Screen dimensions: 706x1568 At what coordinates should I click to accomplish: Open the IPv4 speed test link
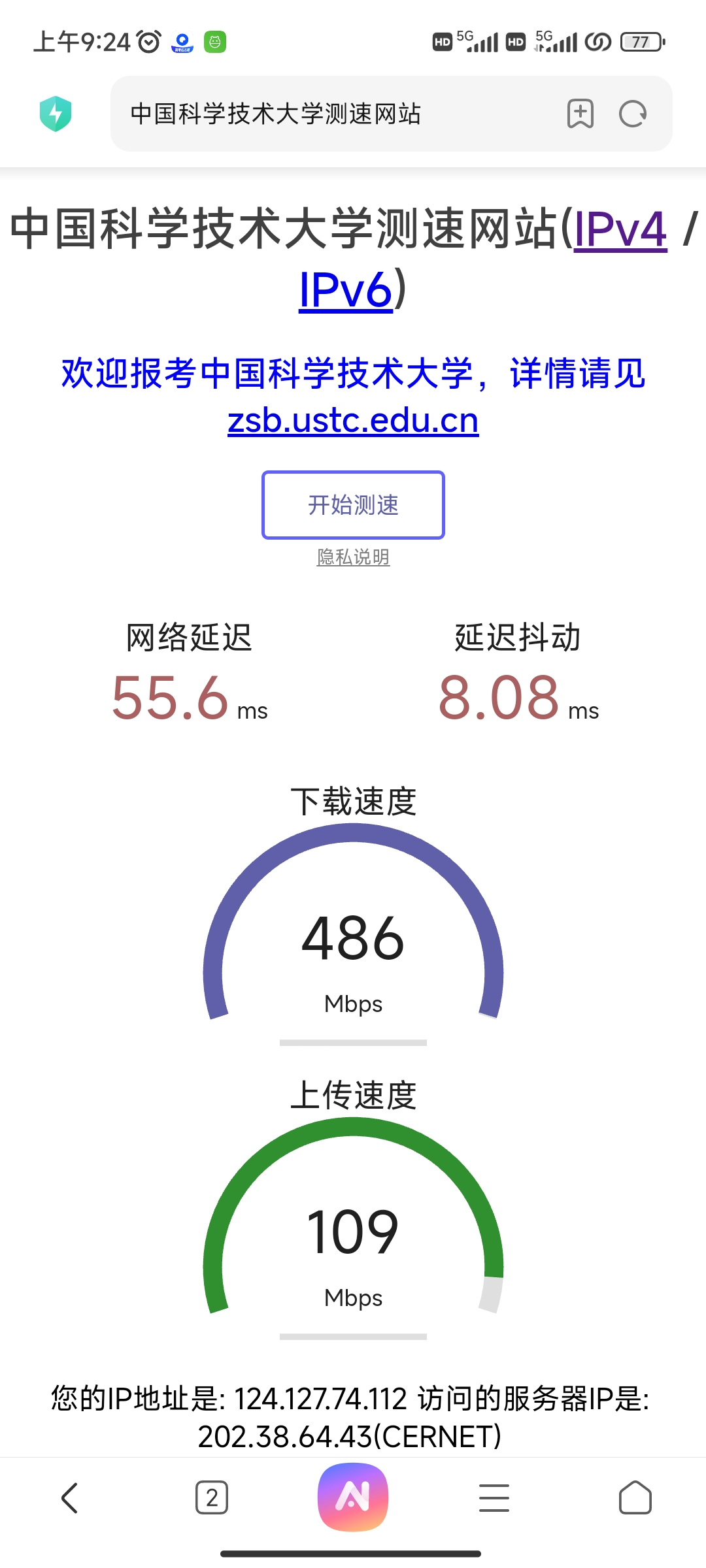(620, 230)
